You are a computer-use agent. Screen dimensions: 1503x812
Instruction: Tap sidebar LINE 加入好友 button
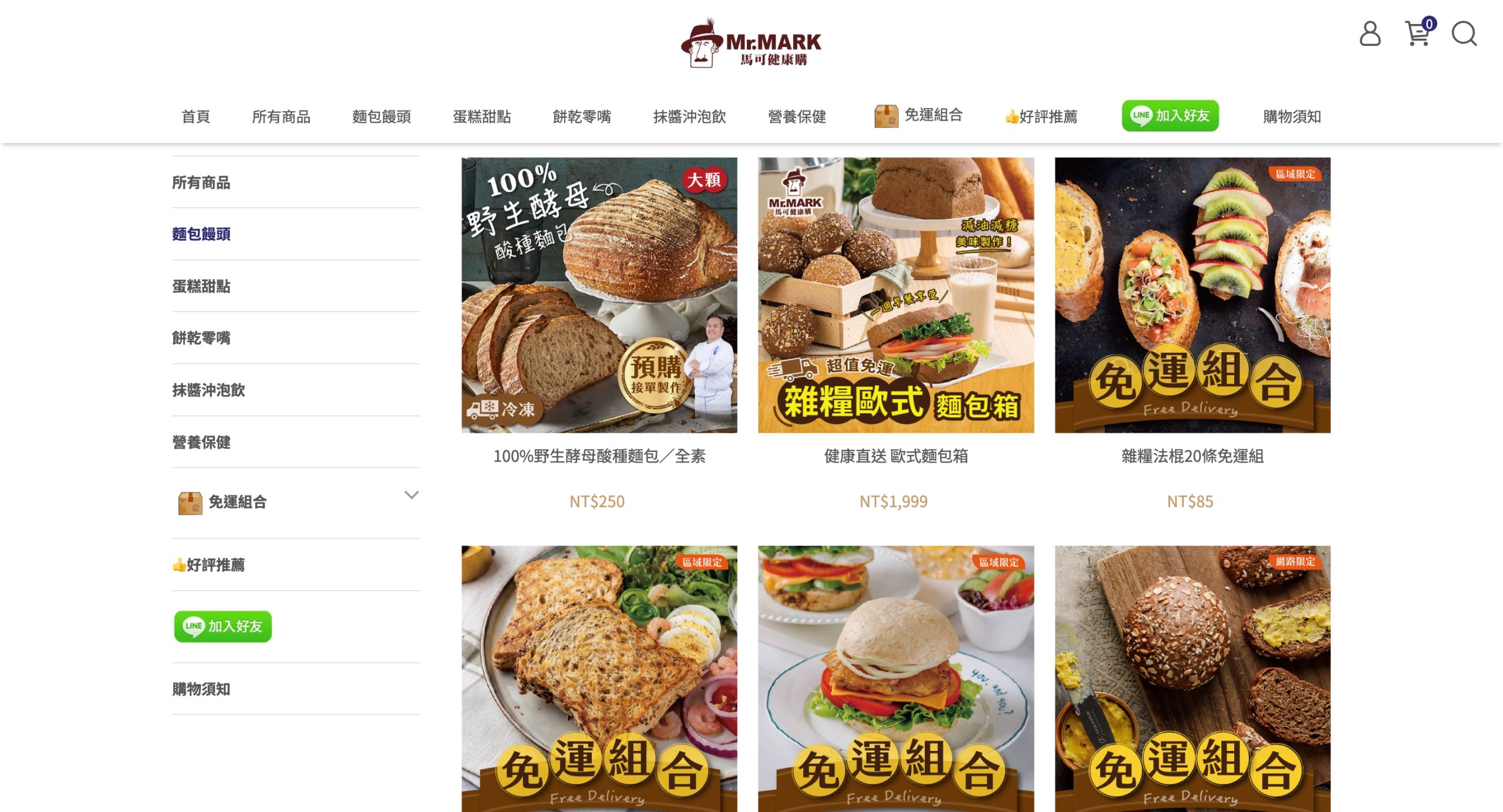coord(223,626)
